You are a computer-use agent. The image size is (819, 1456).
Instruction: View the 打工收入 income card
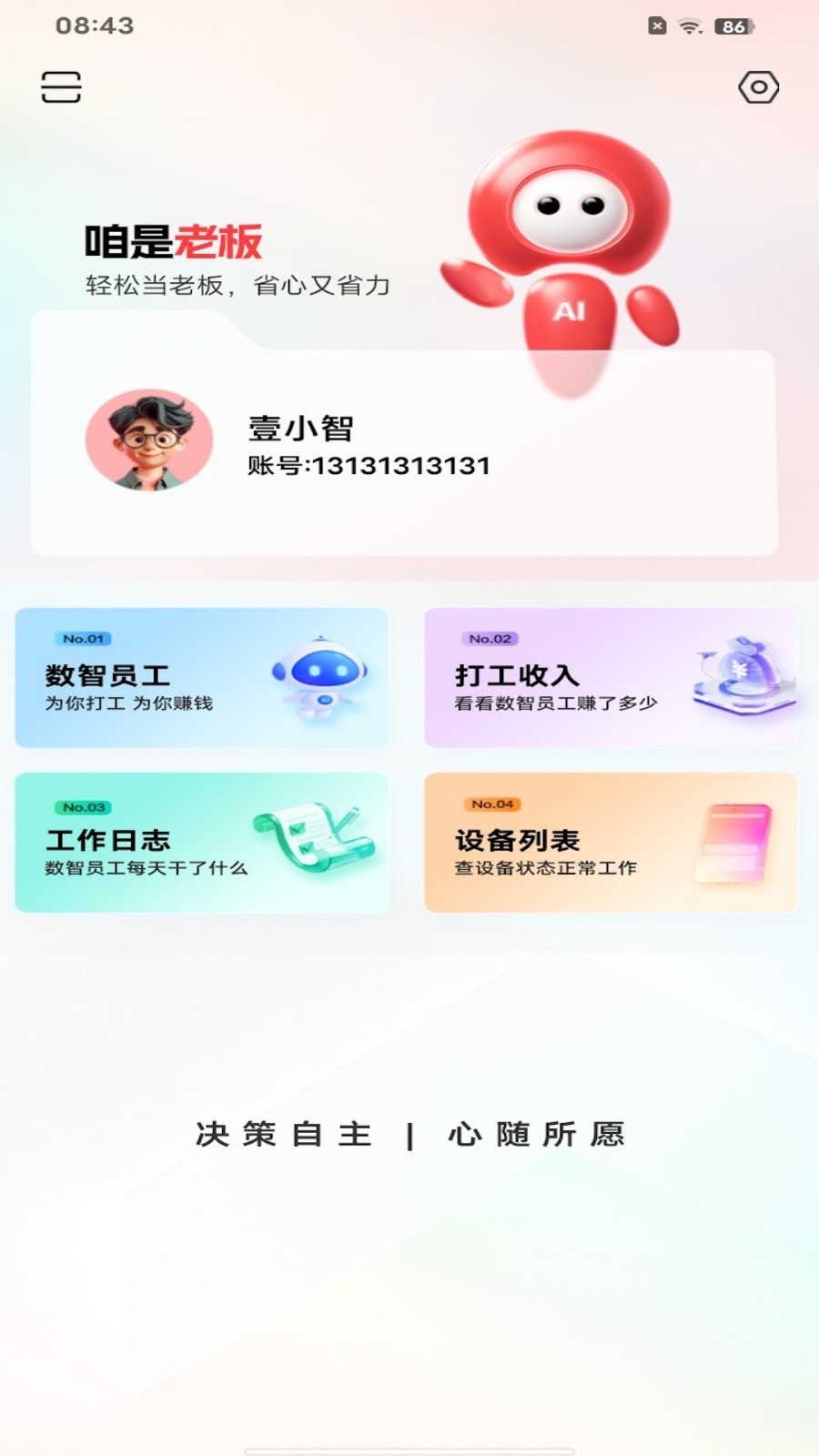pyautogui.click(x=611, y=678)
